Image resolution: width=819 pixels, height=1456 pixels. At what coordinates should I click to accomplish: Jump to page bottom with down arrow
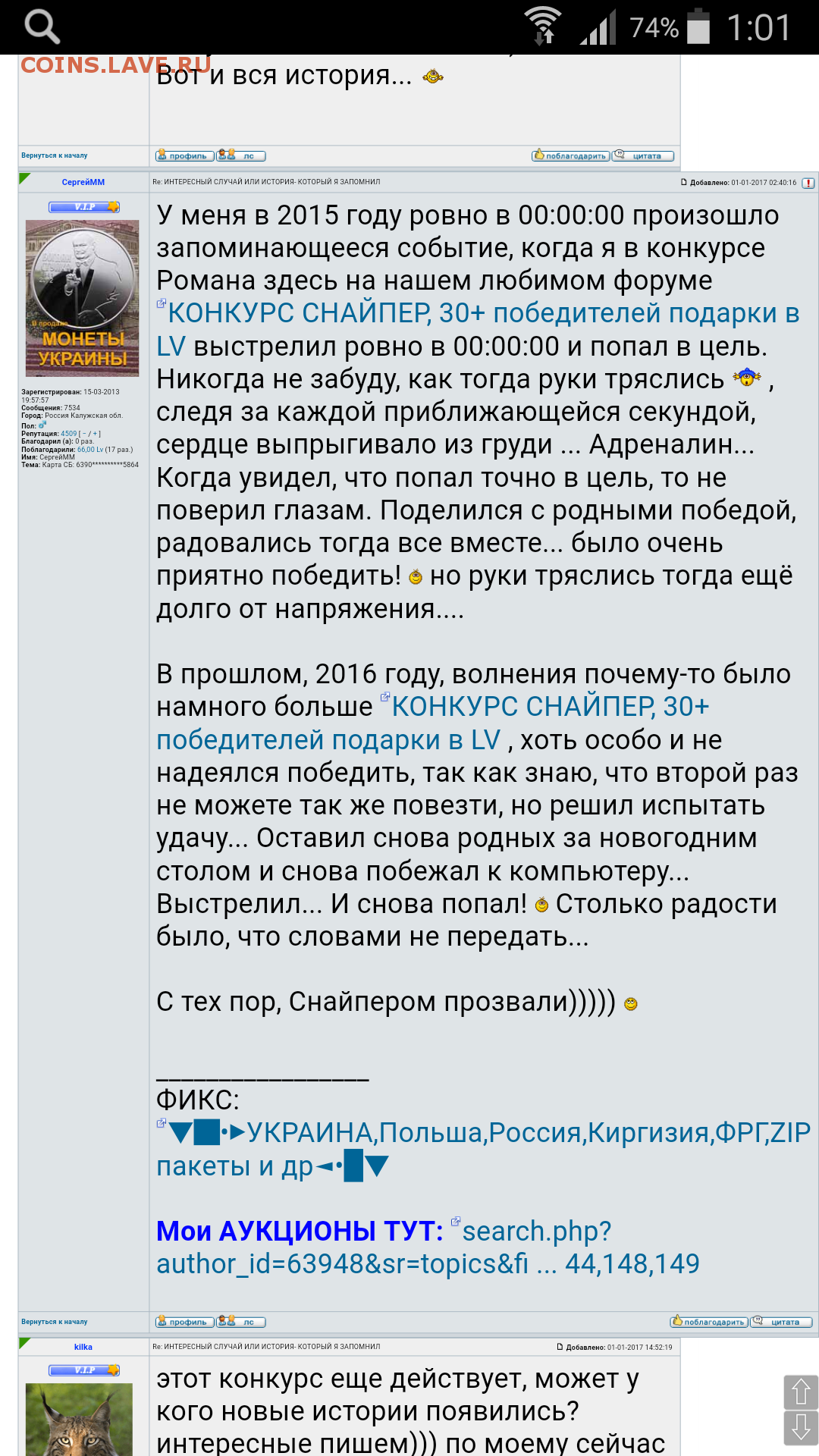[801, 1428]
